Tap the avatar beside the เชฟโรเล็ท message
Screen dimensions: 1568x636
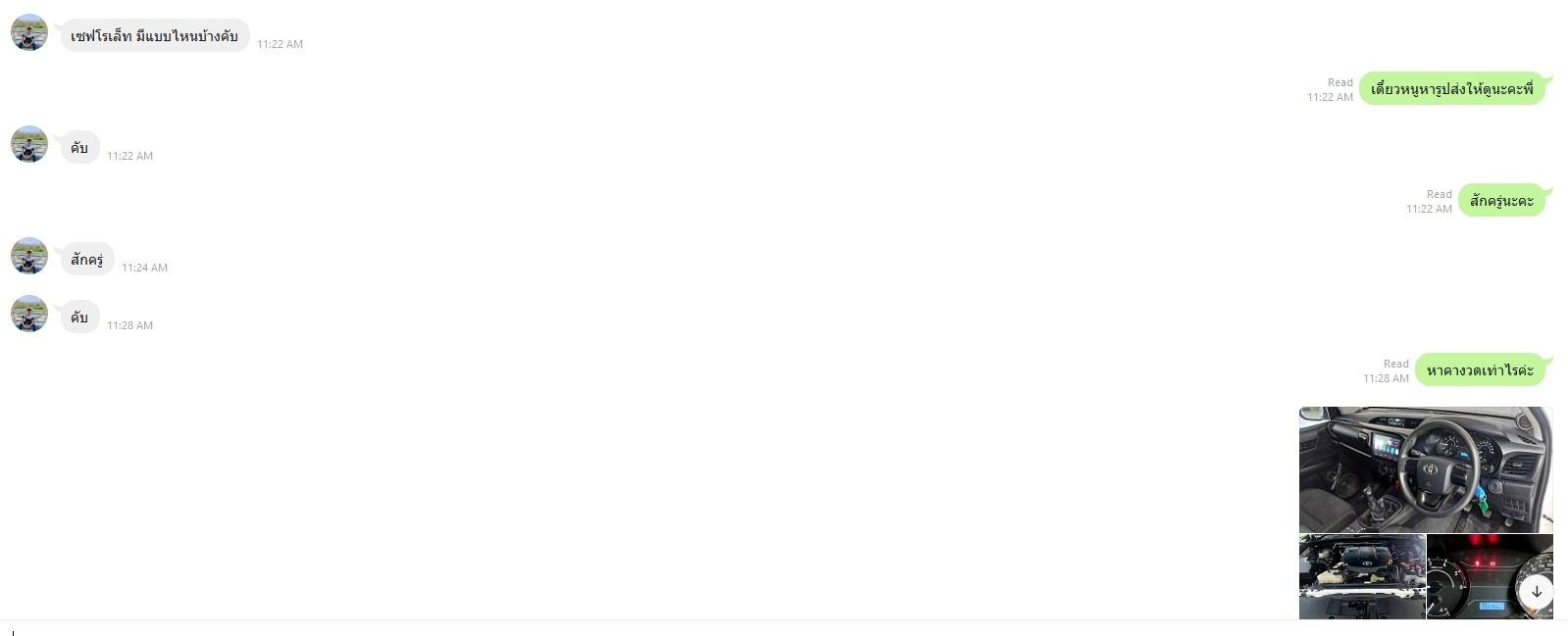[29, 33]
